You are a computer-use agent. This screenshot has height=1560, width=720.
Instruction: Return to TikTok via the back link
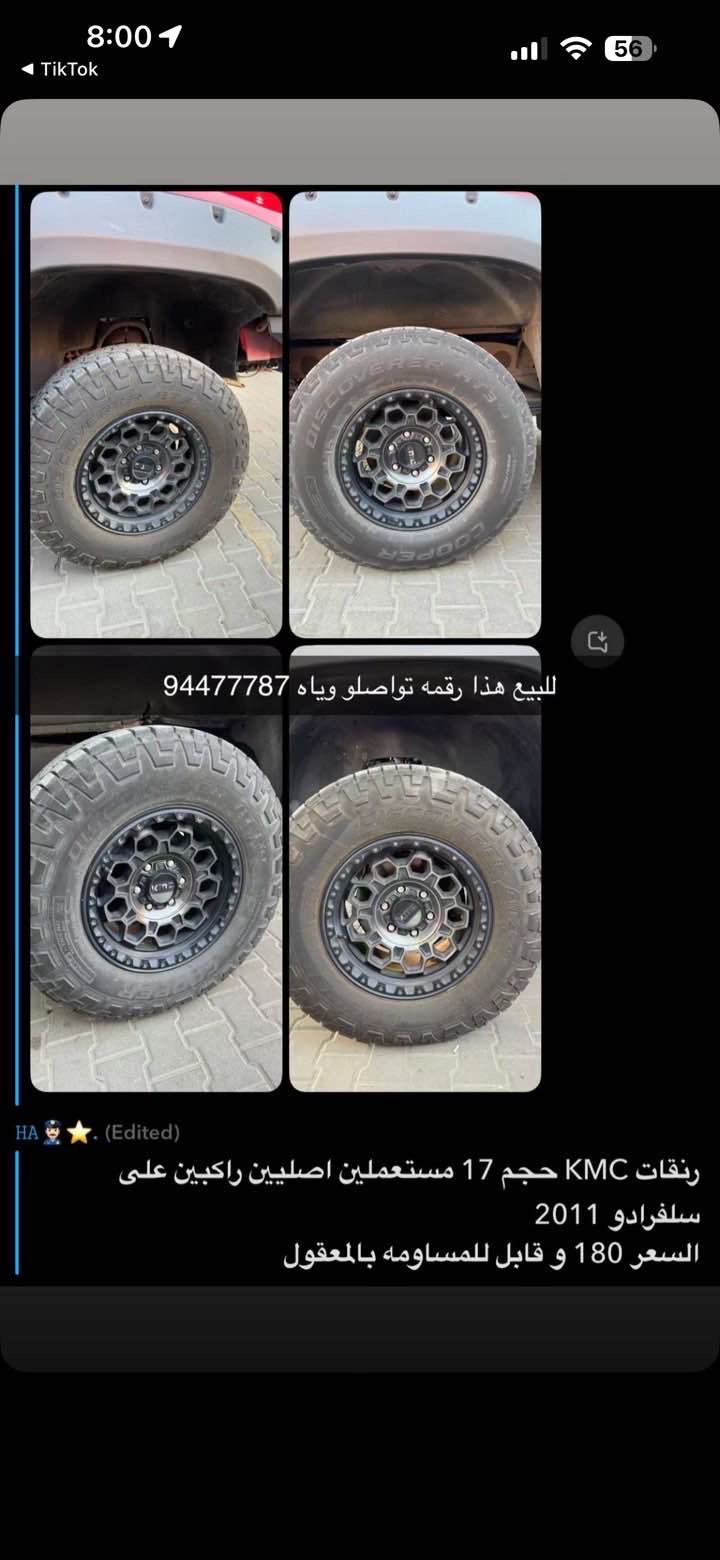[x=60, y=69]
